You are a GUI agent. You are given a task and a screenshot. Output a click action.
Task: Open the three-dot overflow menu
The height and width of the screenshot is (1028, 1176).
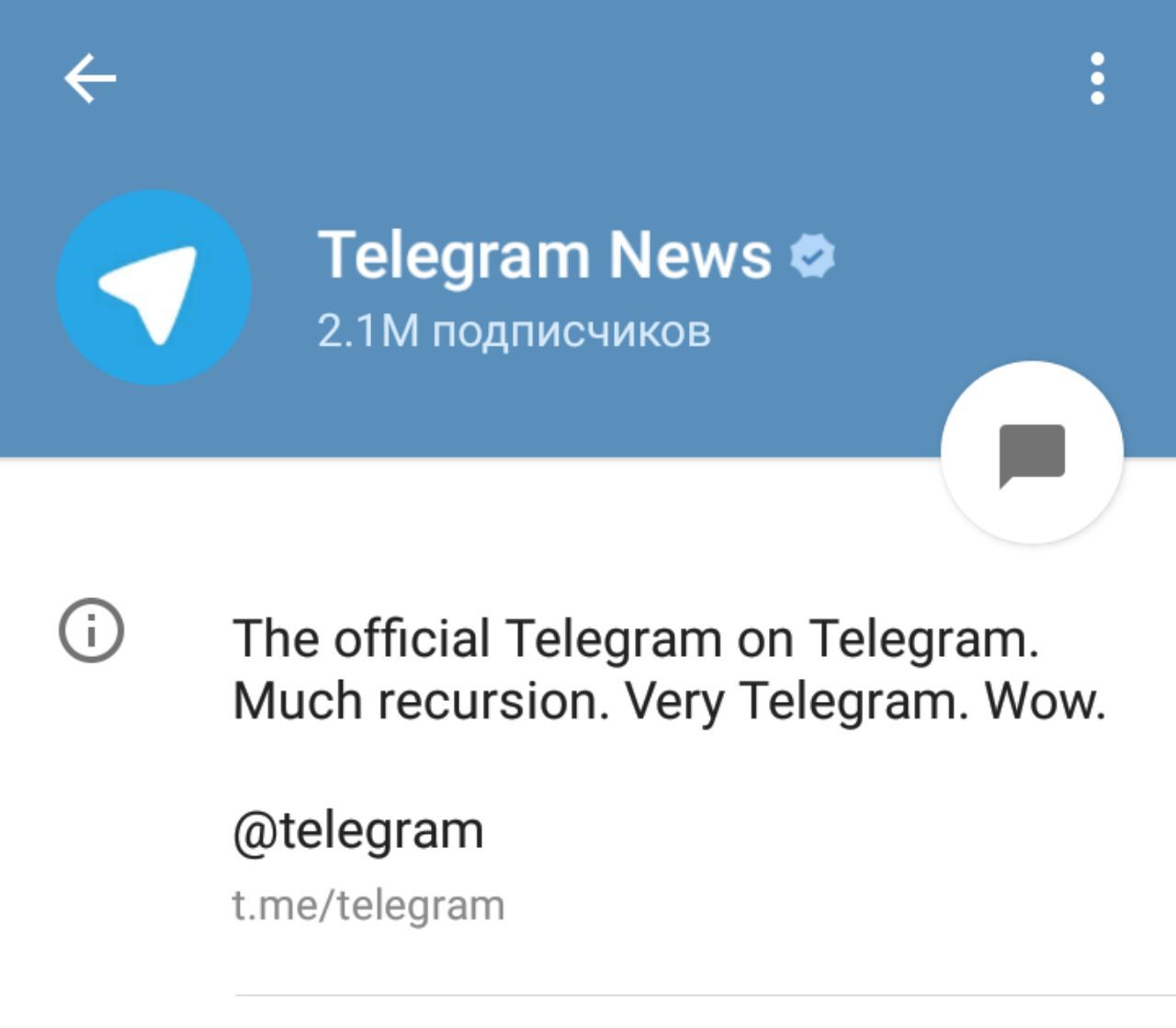click(1097, 78)
